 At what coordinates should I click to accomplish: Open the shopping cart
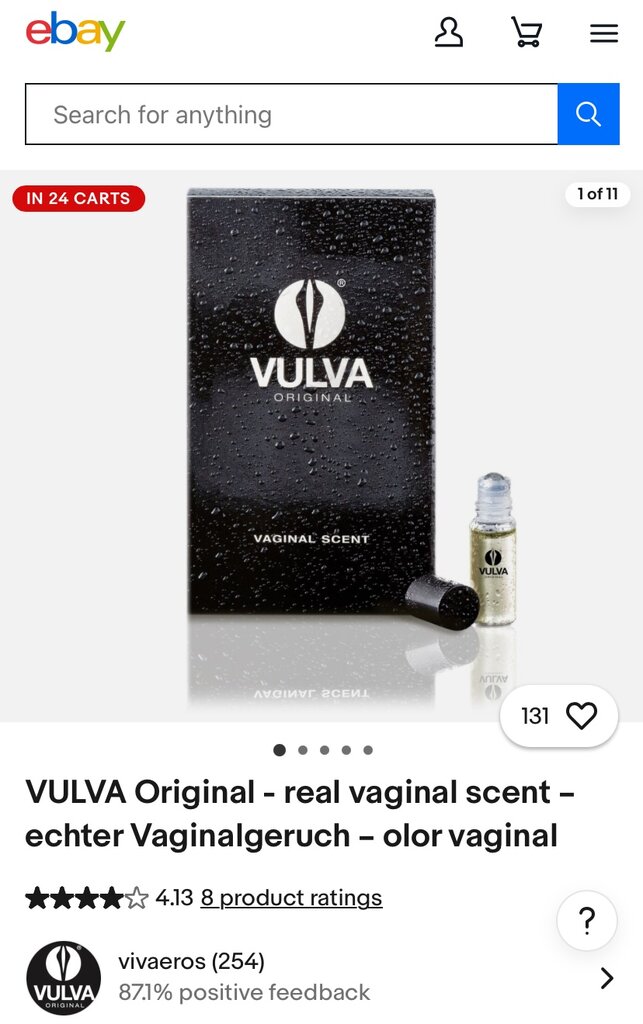tap(526, 33)
